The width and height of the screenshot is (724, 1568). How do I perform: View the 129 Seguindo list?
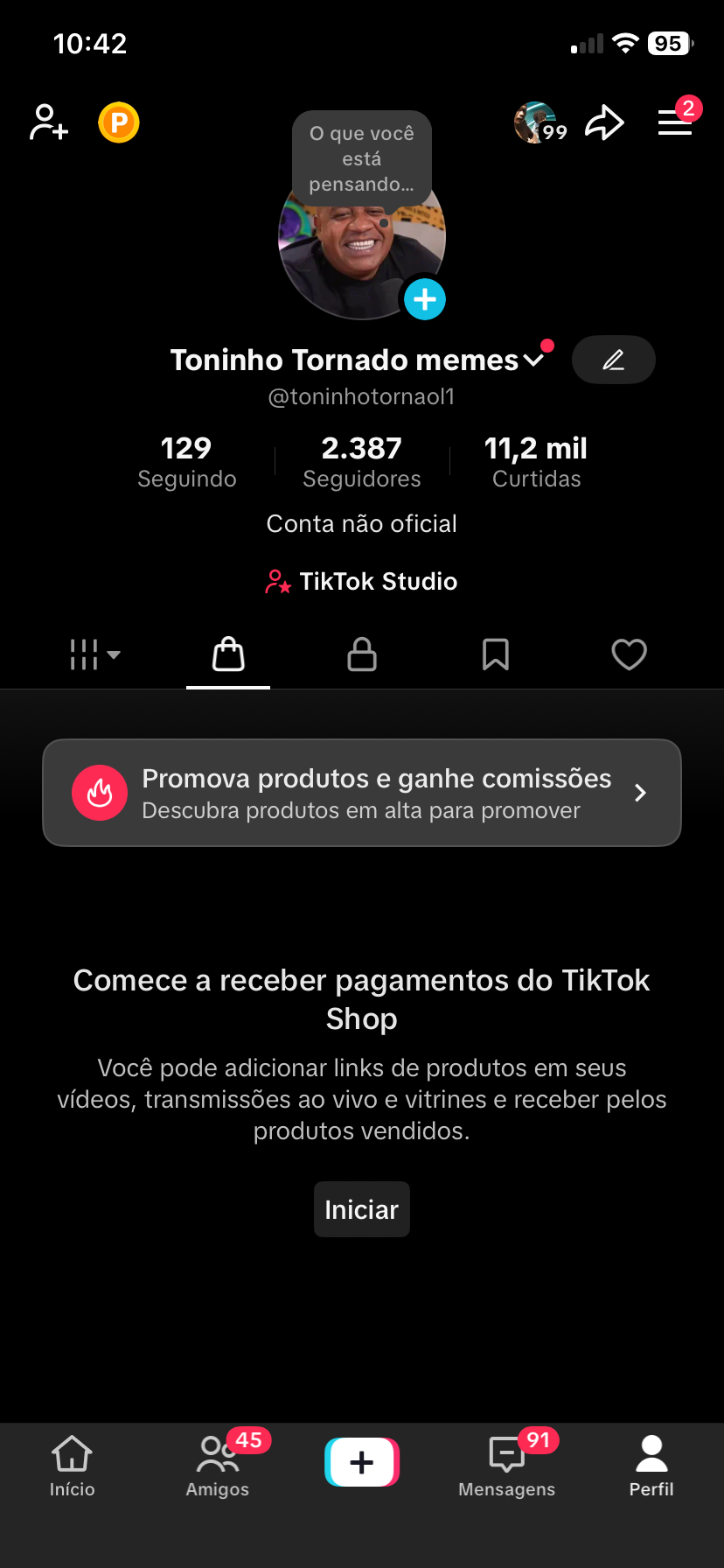(186, 461)
